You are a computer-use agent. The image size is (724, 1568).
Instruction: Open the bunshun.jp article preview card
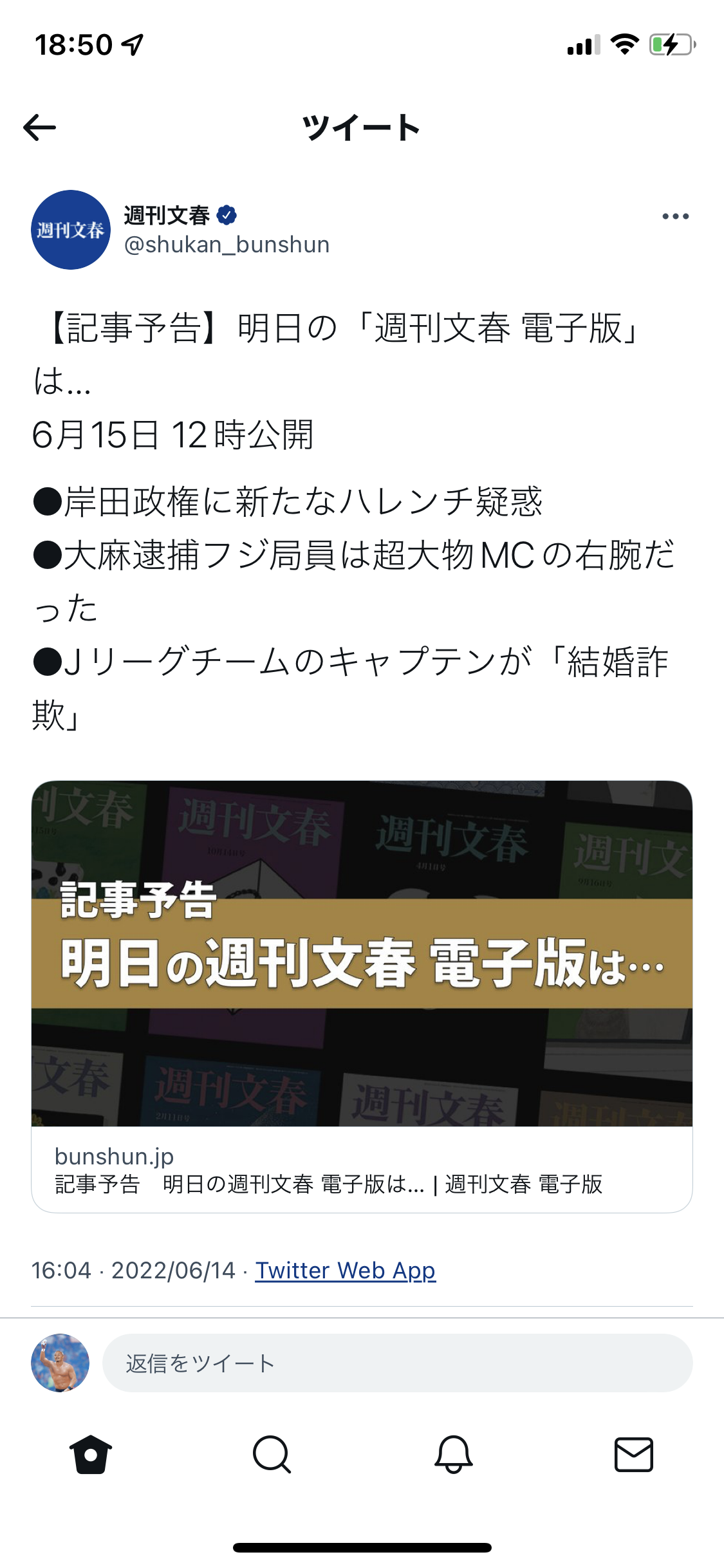pyautogui.click(x=362, y=996)
